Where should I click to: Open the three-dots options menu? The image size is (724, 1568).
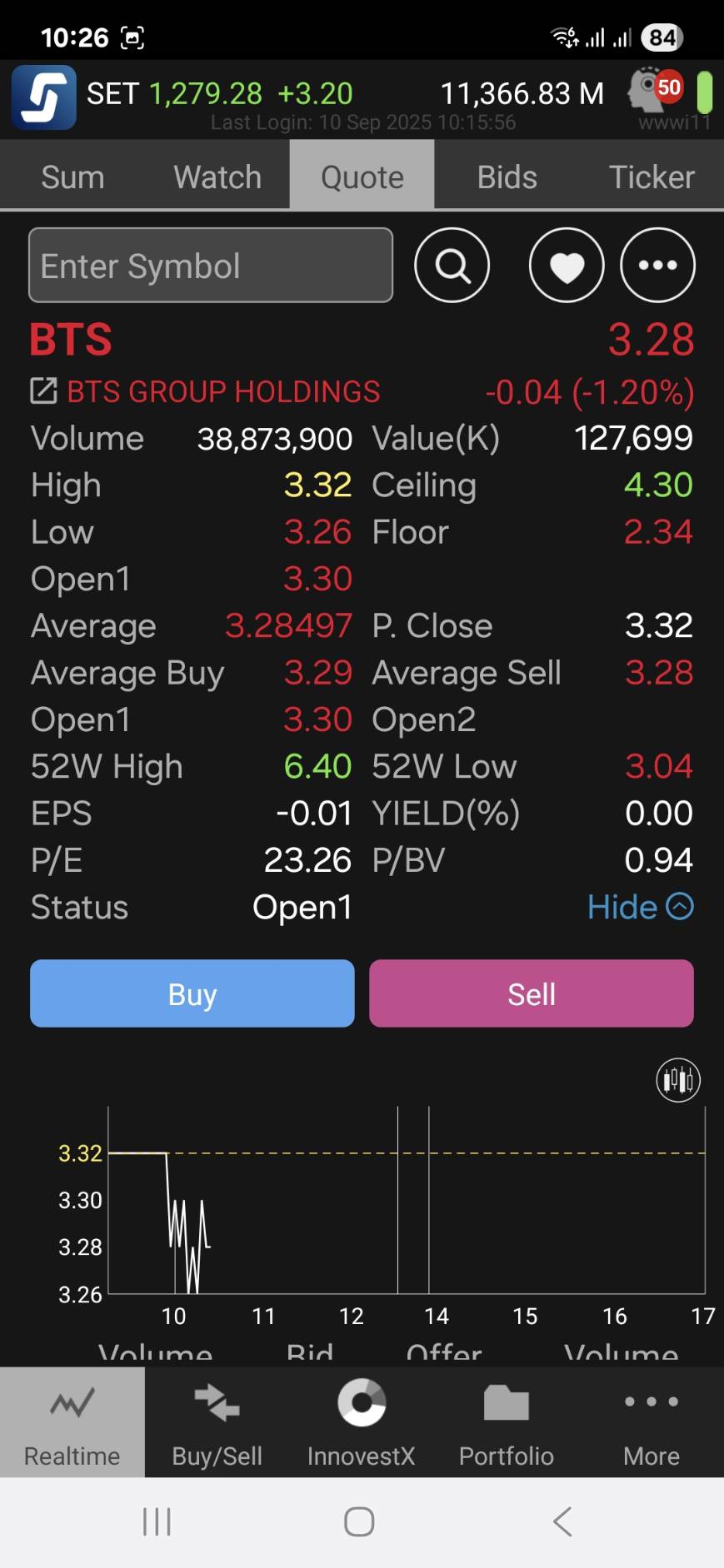tap(657, 265)
